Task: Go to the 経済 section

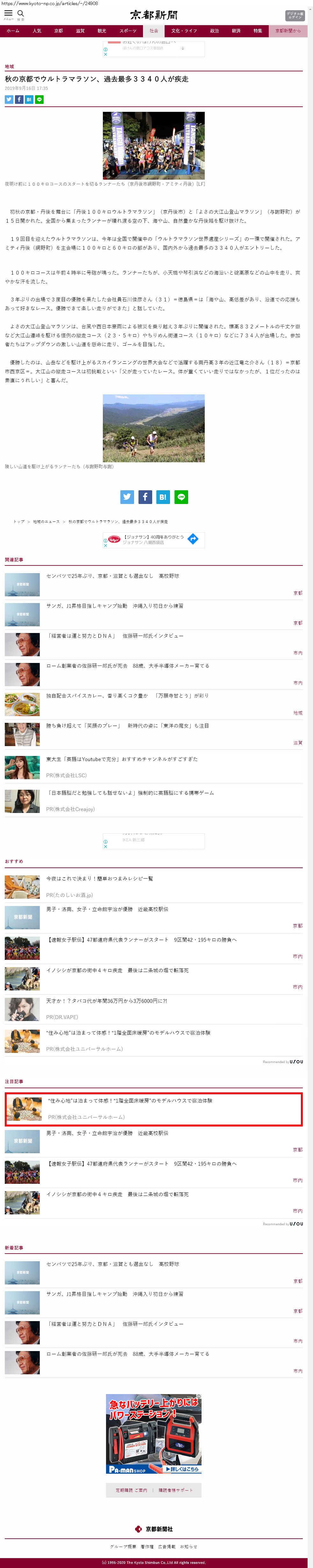Action: click(x=236, y=31)
